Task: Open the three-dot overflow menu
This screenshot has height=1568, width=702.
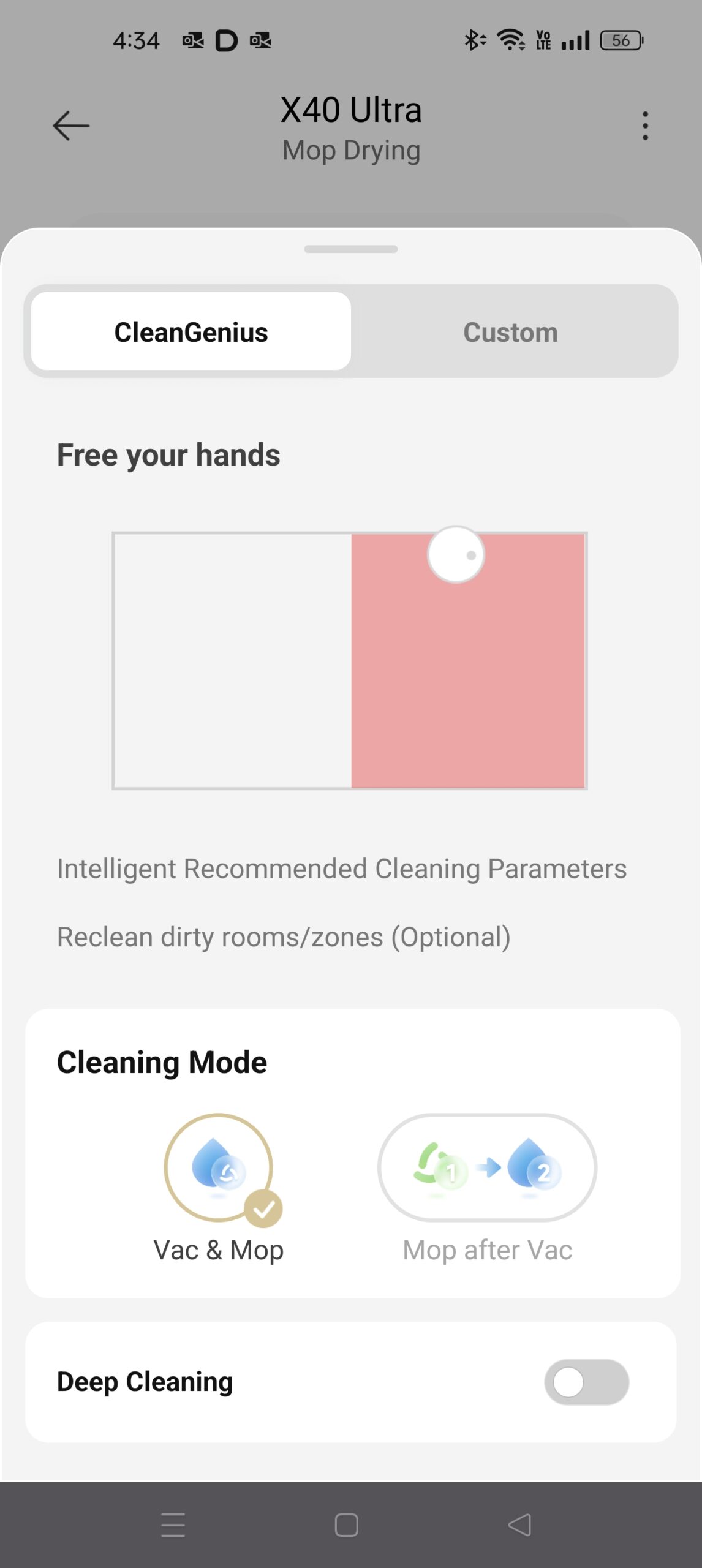Action: coord(644,126)
